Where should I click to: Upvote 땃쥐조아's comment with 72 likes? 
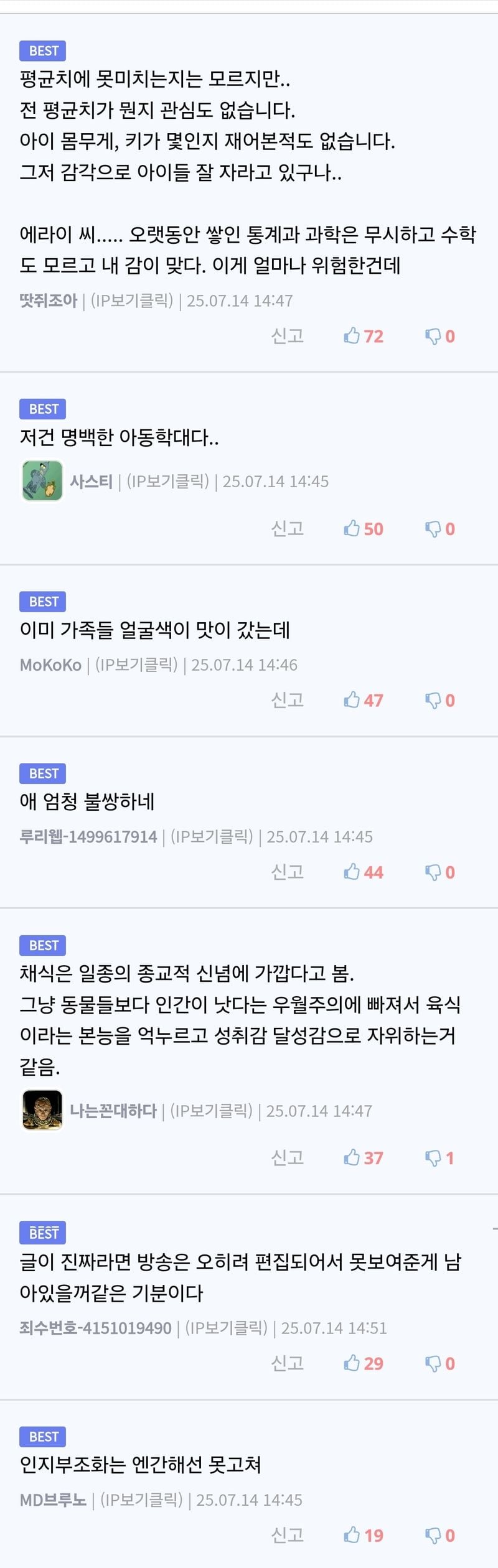click(363, 336)
